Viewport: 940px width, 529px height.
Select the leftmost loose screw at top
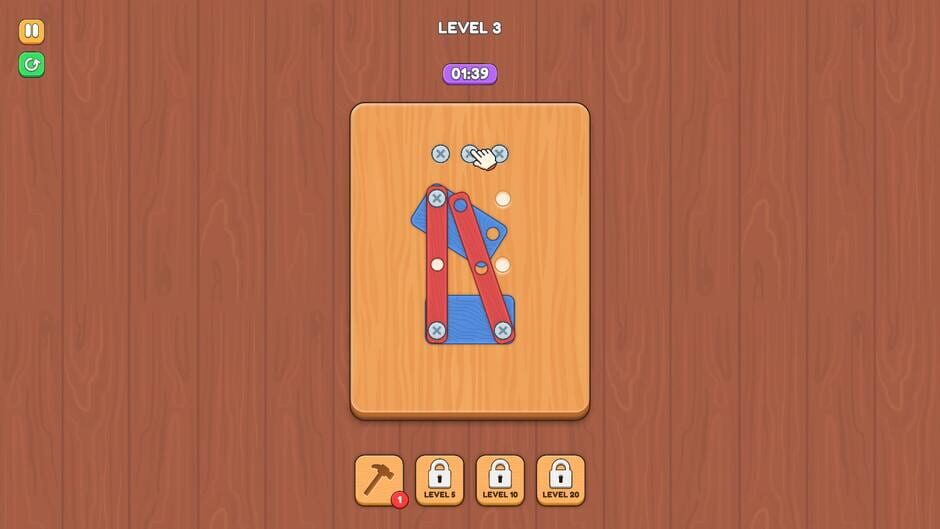pos(440,153)
